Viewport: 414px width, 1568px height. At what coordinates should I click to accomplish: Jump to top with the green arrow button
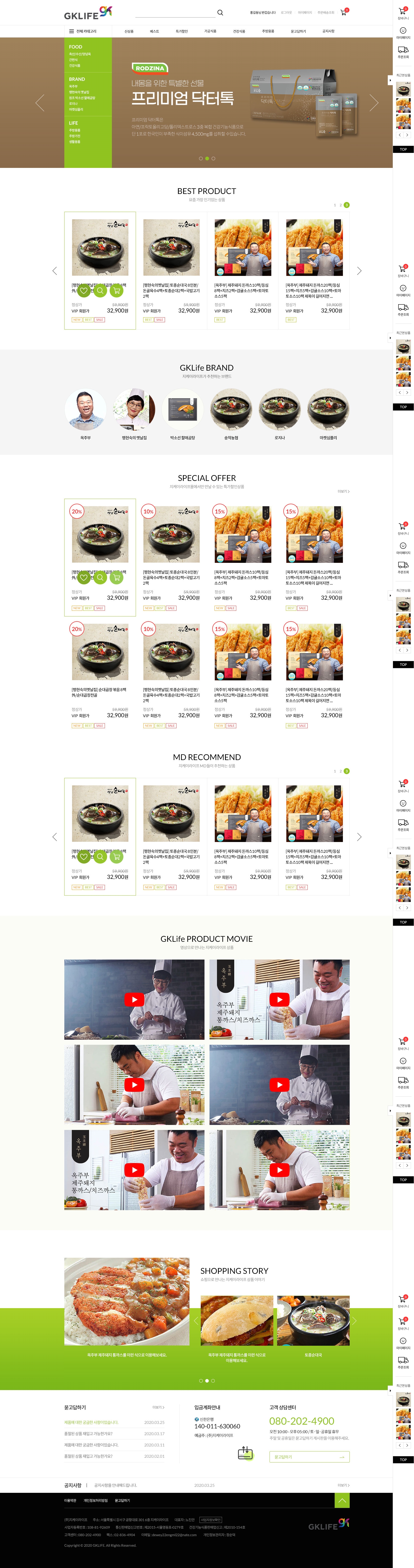(x=342, y=1500)
